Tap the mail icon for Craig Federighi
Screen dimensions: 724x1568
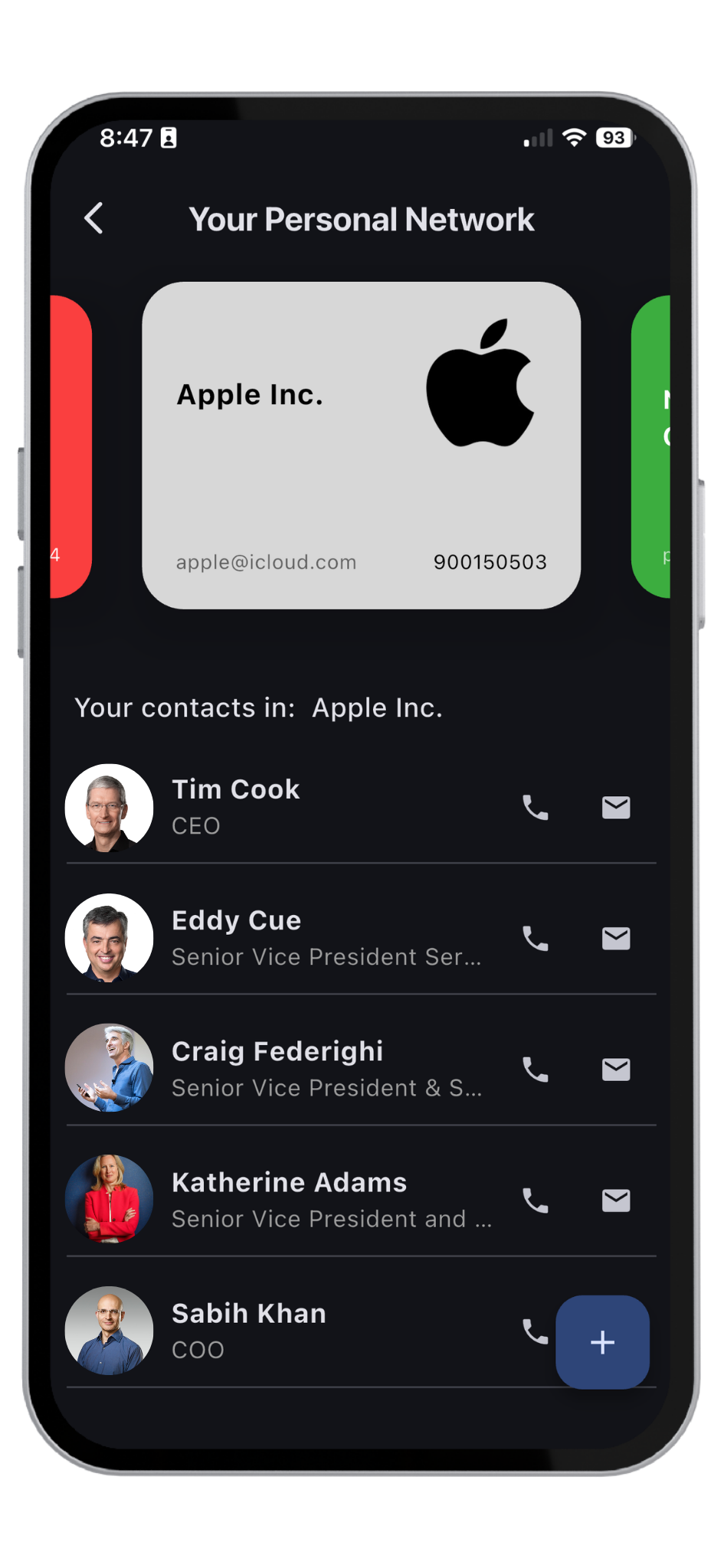[x=616, y=1069]
